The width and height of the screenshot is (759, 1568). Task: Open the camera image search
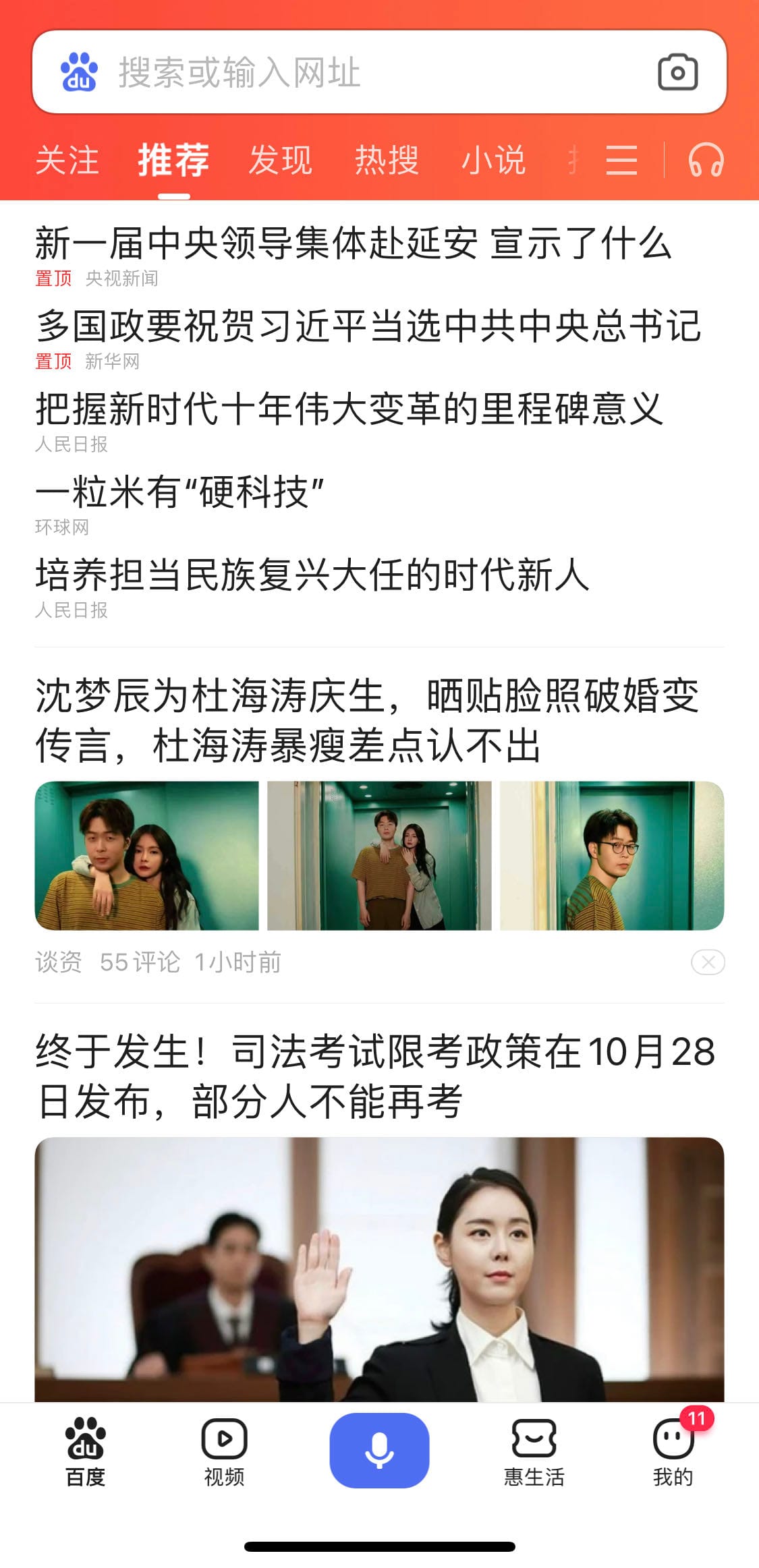coord(677,72)
